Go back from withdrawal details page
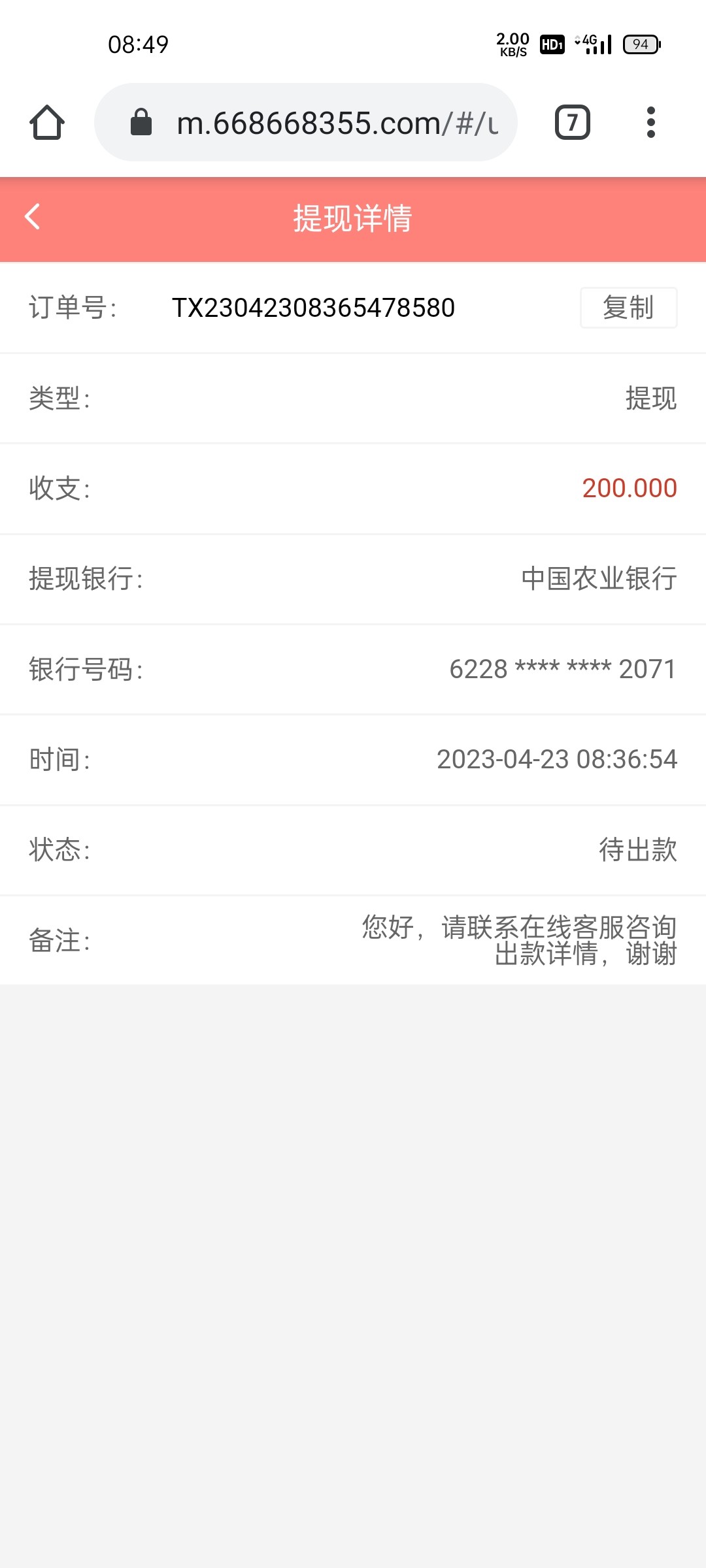This screenshot has width=706, height=1568. [x=33, y=217]
